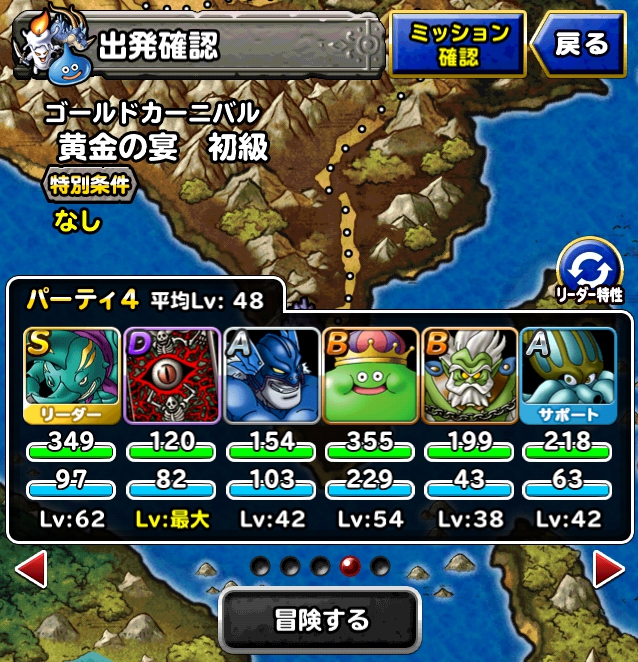Tap the party page indicator dots
The width and height of the screenshot is (638, 662).
coord(320,567)
